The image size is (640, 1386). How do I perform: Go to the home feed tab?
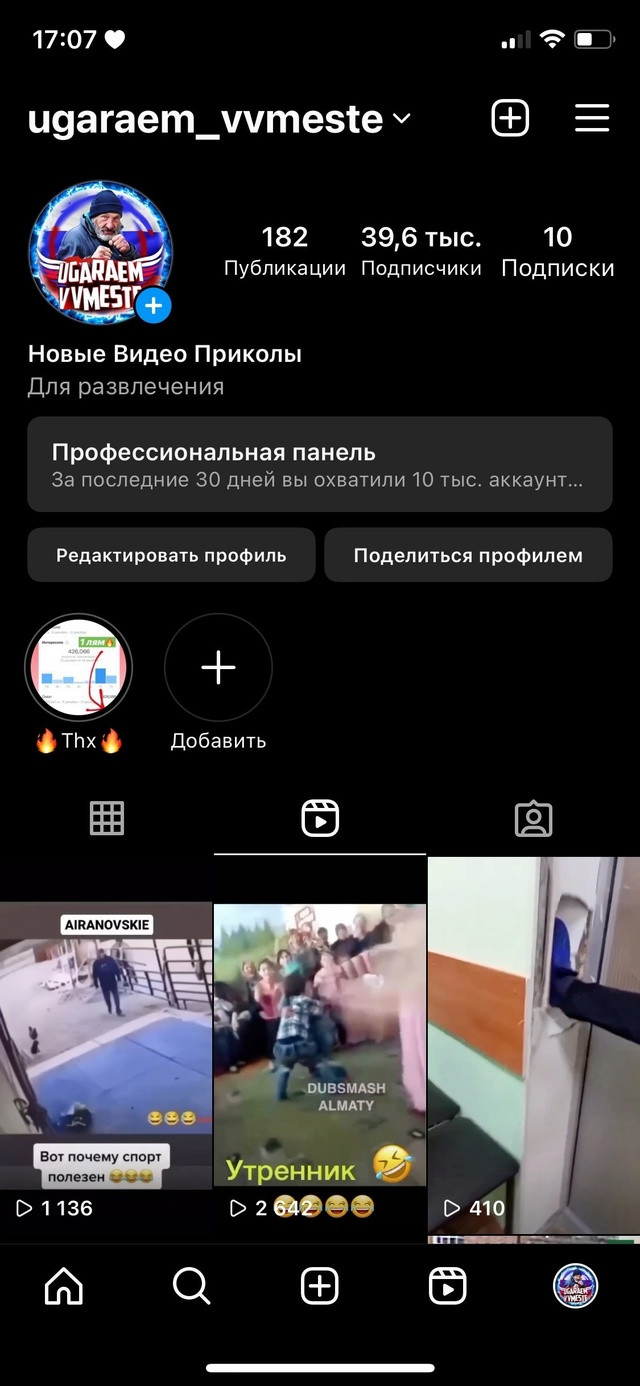click(x=64, y=1286)
